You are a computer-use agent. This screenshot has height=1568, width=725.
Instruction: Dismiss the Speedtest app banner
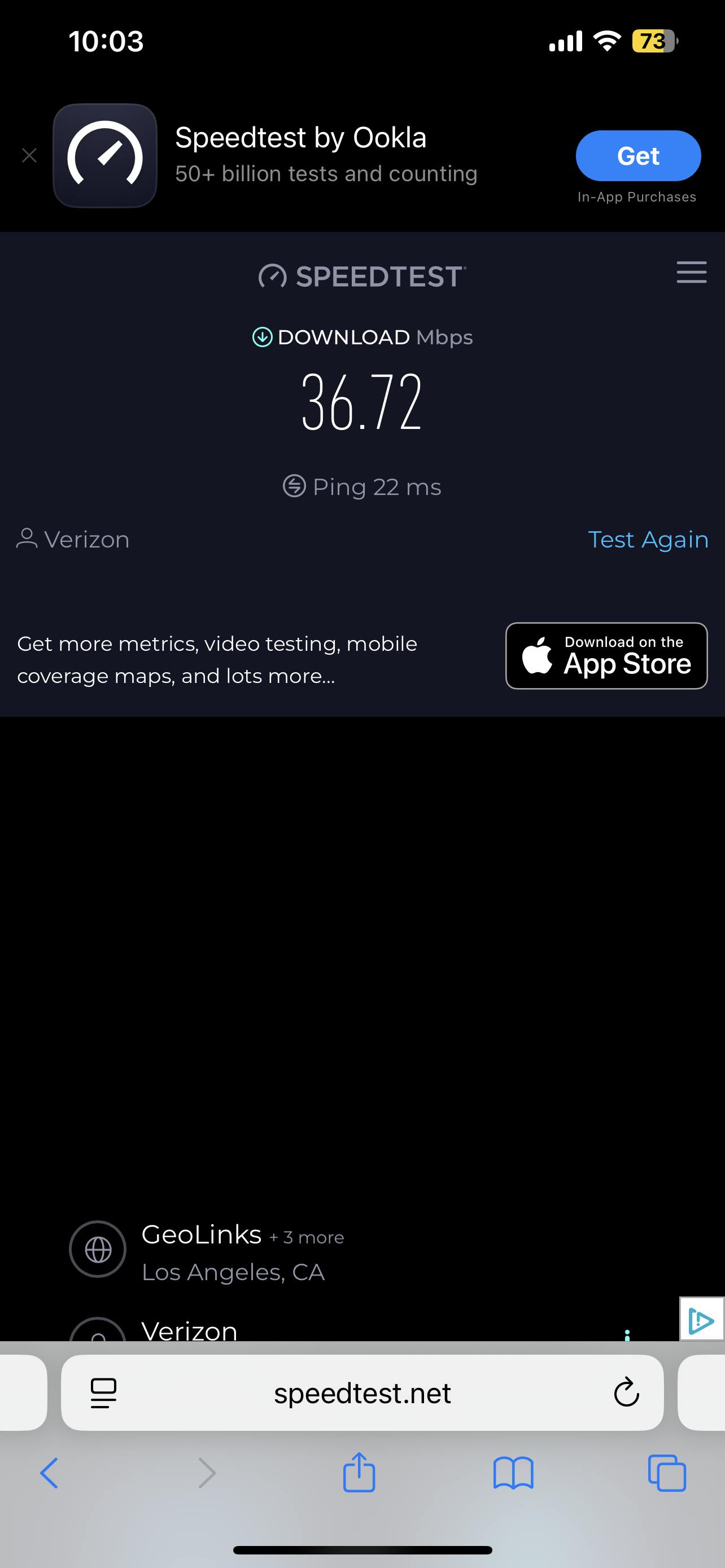(x=29, y=156)
